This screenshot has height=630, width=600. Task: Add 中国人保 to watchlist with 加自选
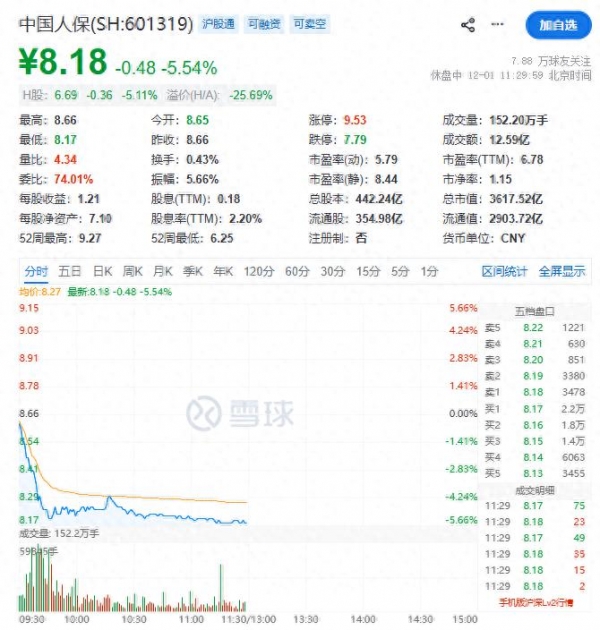(x=557, y=24)
